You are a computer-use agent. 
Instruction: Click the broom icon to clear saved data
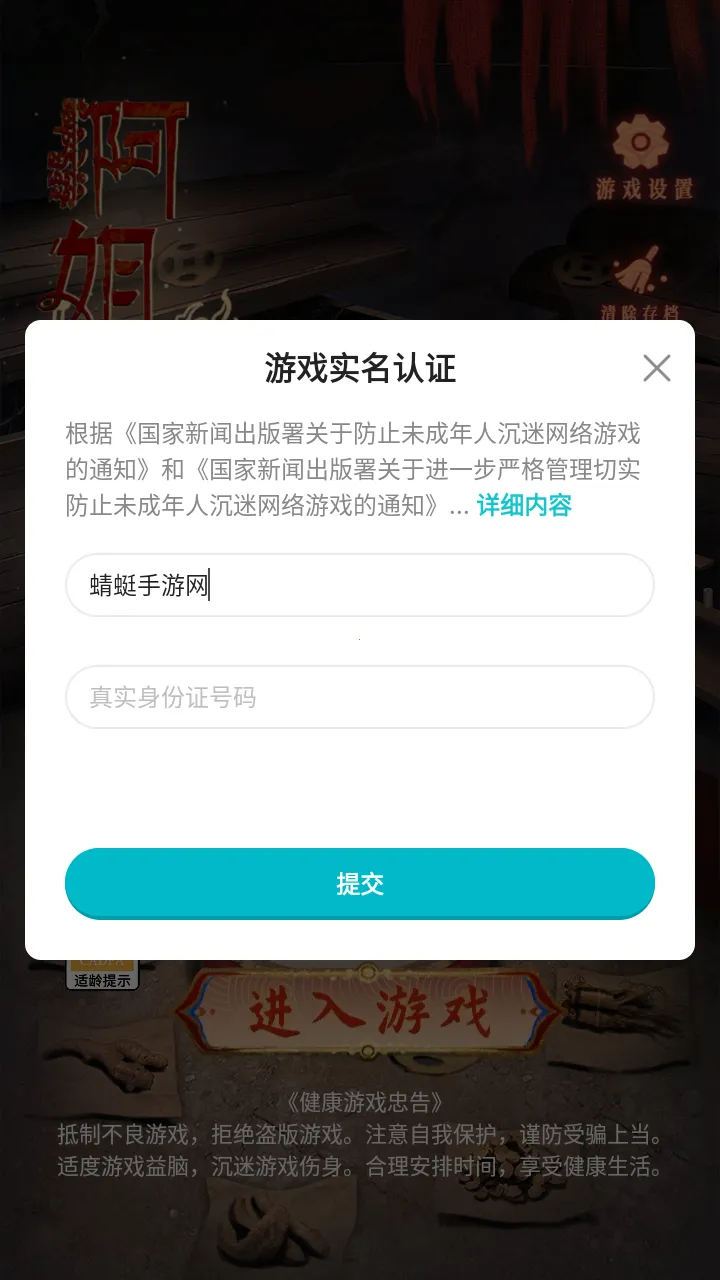click(x=640, y=270)
